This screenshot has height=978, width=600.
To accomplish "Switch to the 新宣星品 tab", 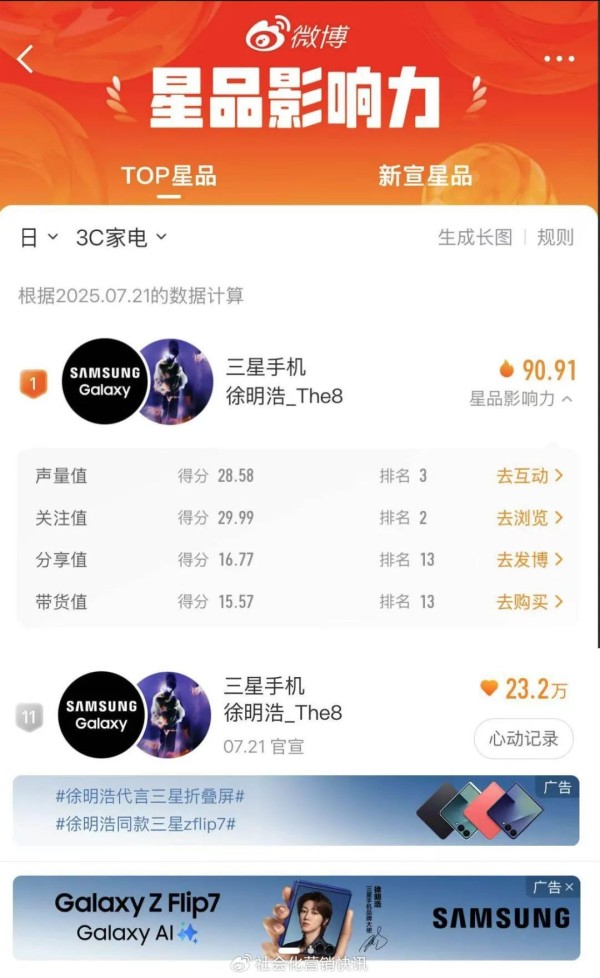I will (424, 176).
